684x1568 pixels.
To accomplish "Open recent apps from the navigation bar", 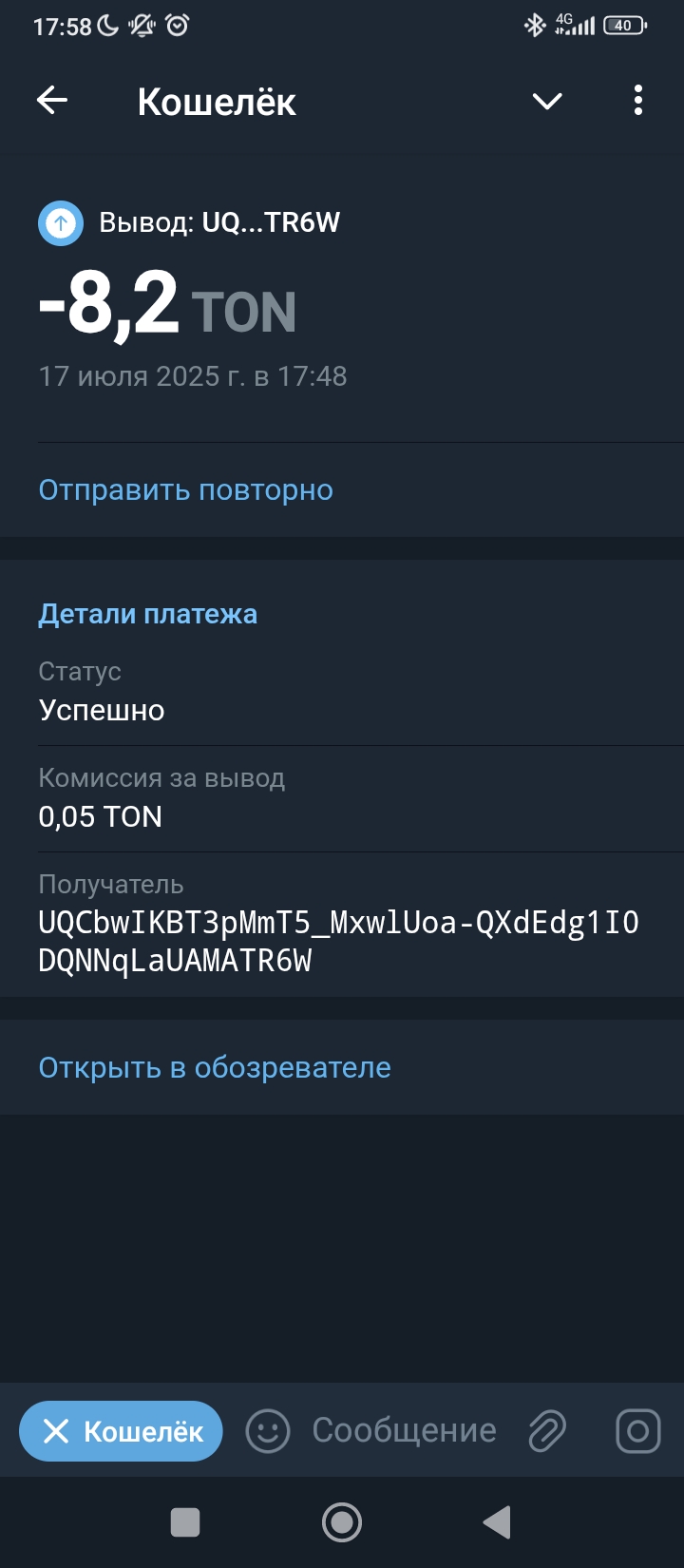I will pyautogui.click(x=185, y=1522).
